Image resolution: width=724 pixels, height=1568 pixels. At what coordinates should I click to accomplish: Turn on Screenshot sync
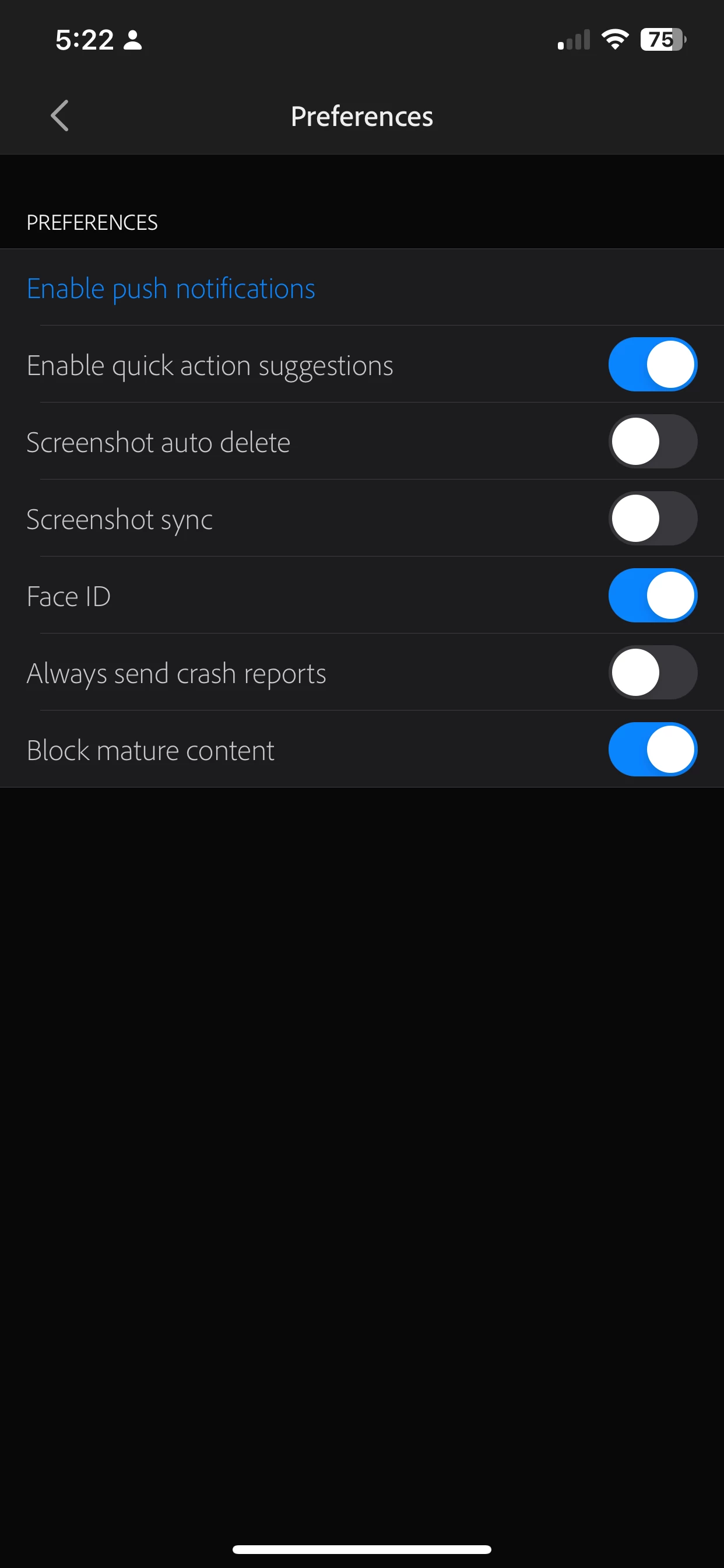(652, 519)
